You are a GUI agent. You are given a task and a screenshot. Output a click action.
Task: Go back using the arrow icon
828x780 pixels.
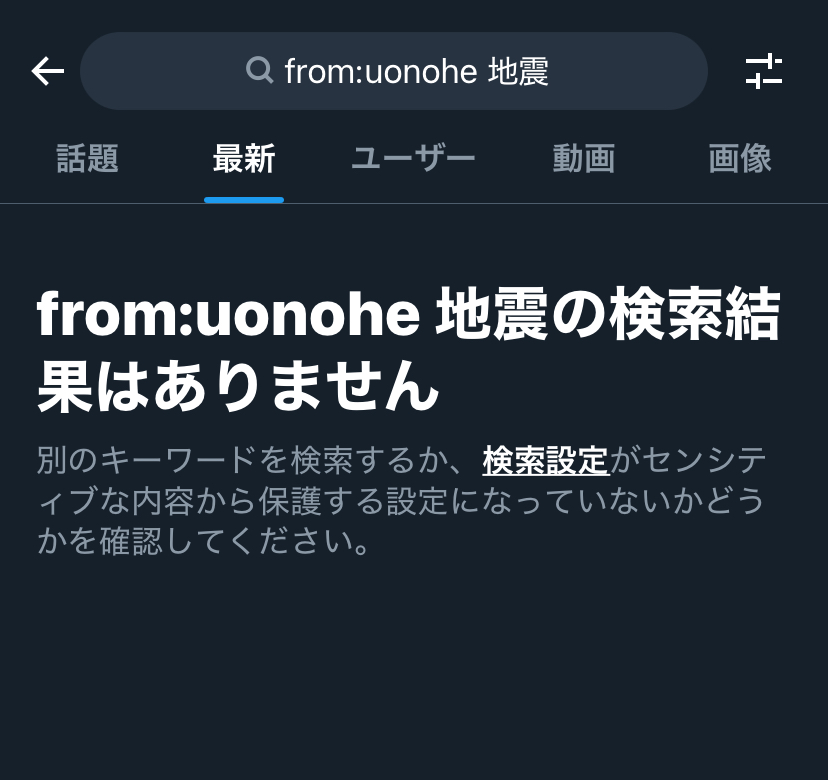(x=47, y=71)
